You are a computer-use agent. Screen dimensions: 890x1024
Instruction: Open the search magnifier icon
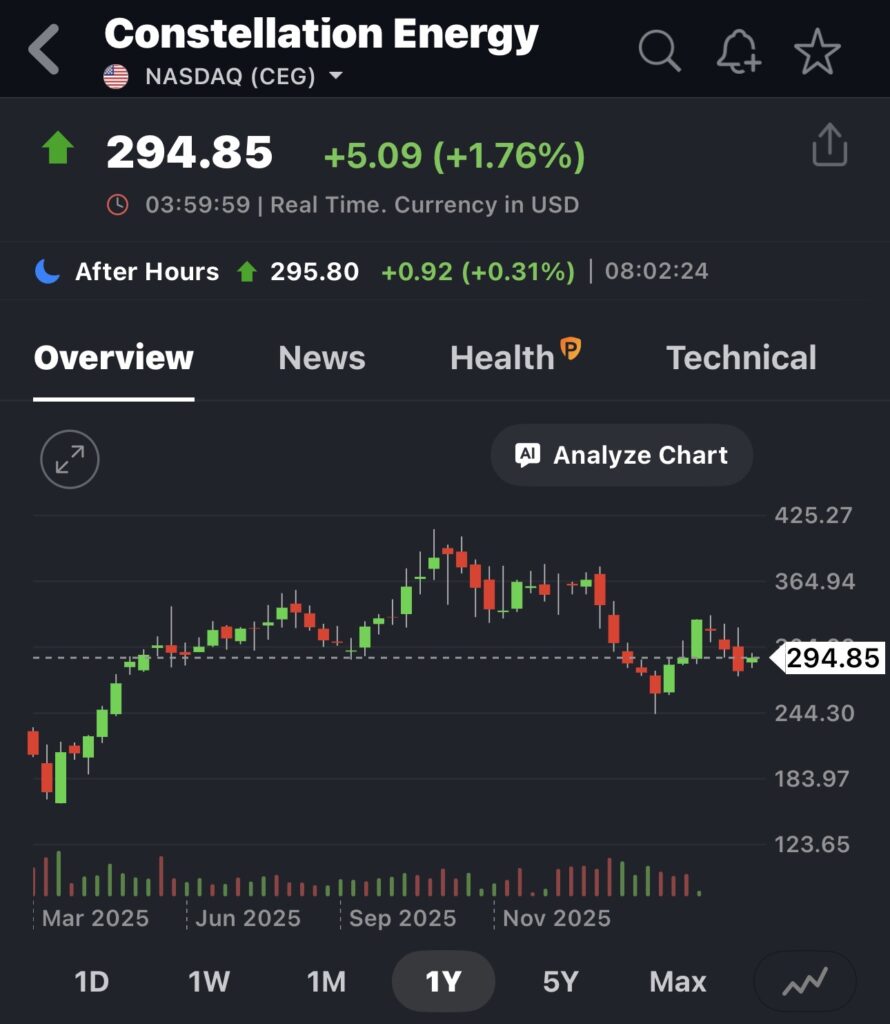[659, 50]
